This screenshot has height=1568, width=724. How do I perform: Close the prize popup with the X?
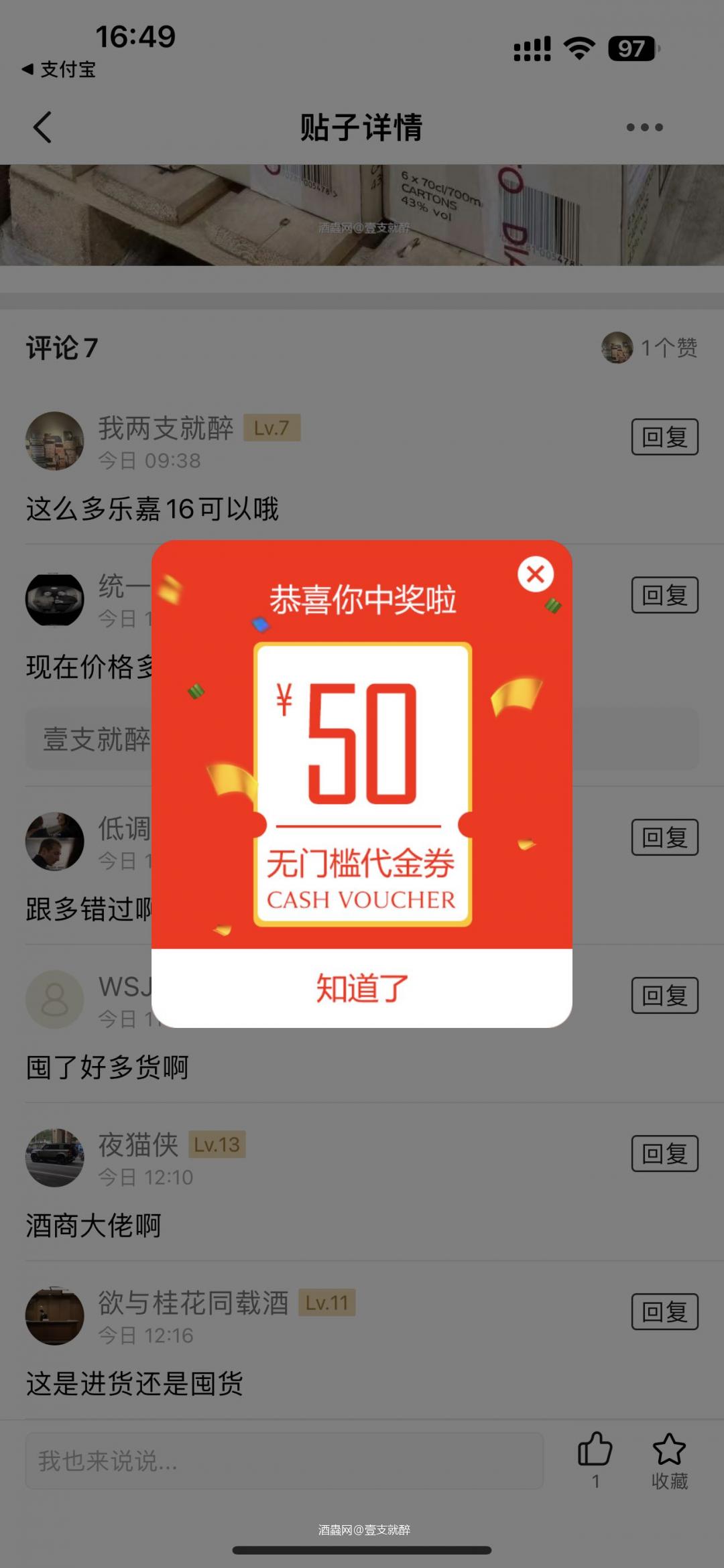(x=535, y=574)
